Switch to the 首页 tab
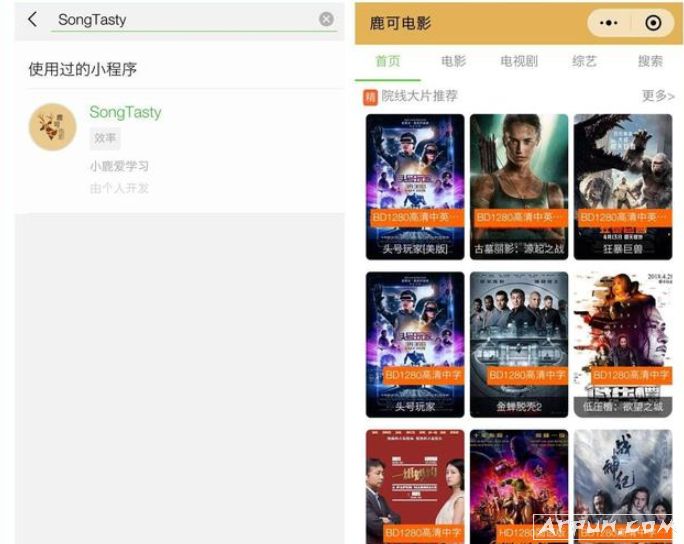The image size is (684, 544). [388, 62]
